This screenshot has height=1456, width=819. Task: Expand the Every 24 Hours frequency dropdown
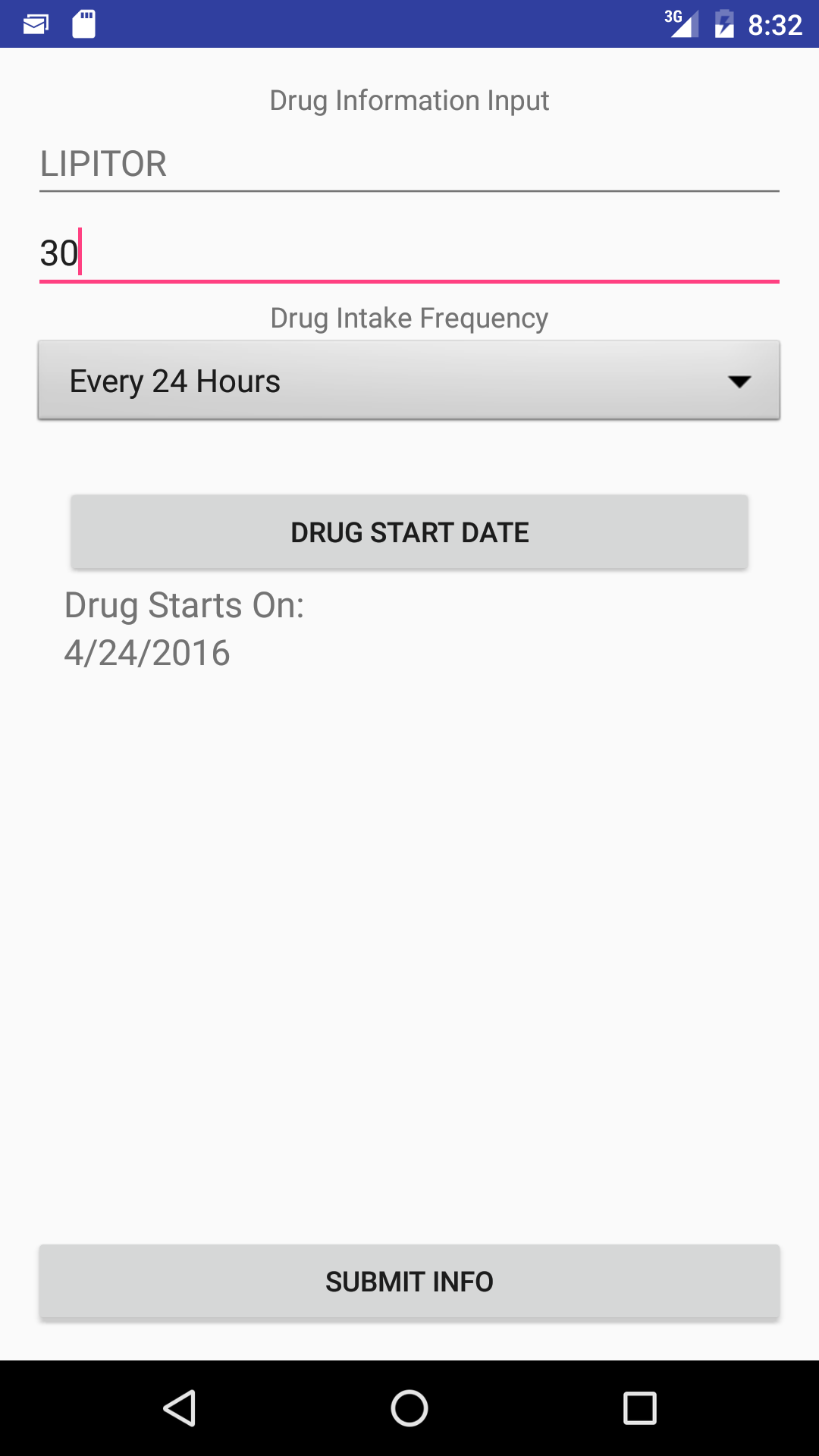(409, 381)
